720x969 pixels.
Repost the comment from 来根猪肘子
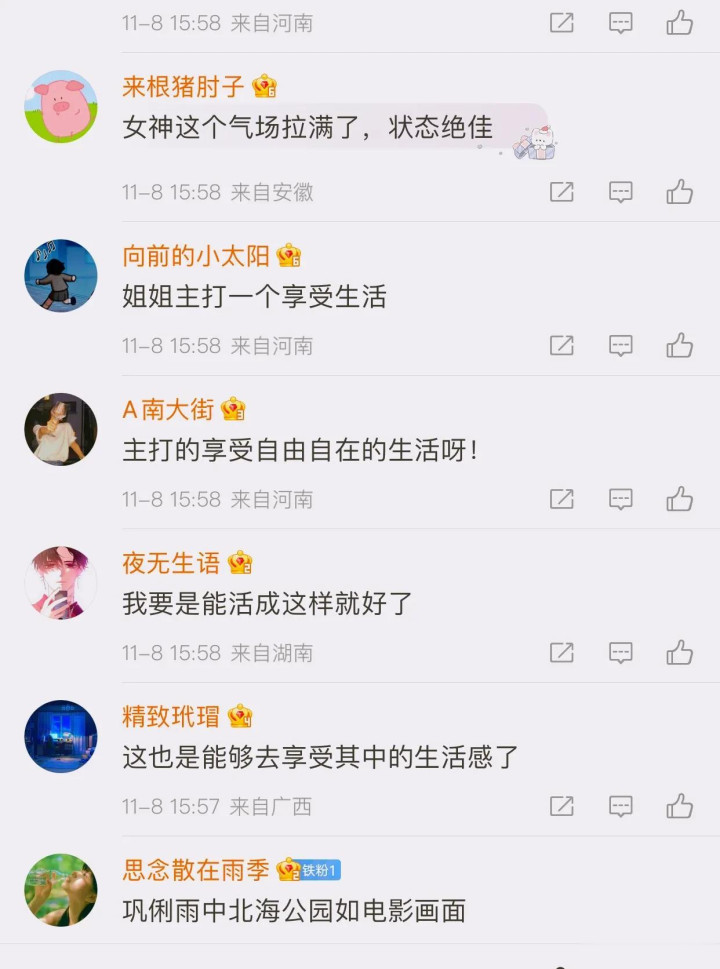click(x=562, y=191)
